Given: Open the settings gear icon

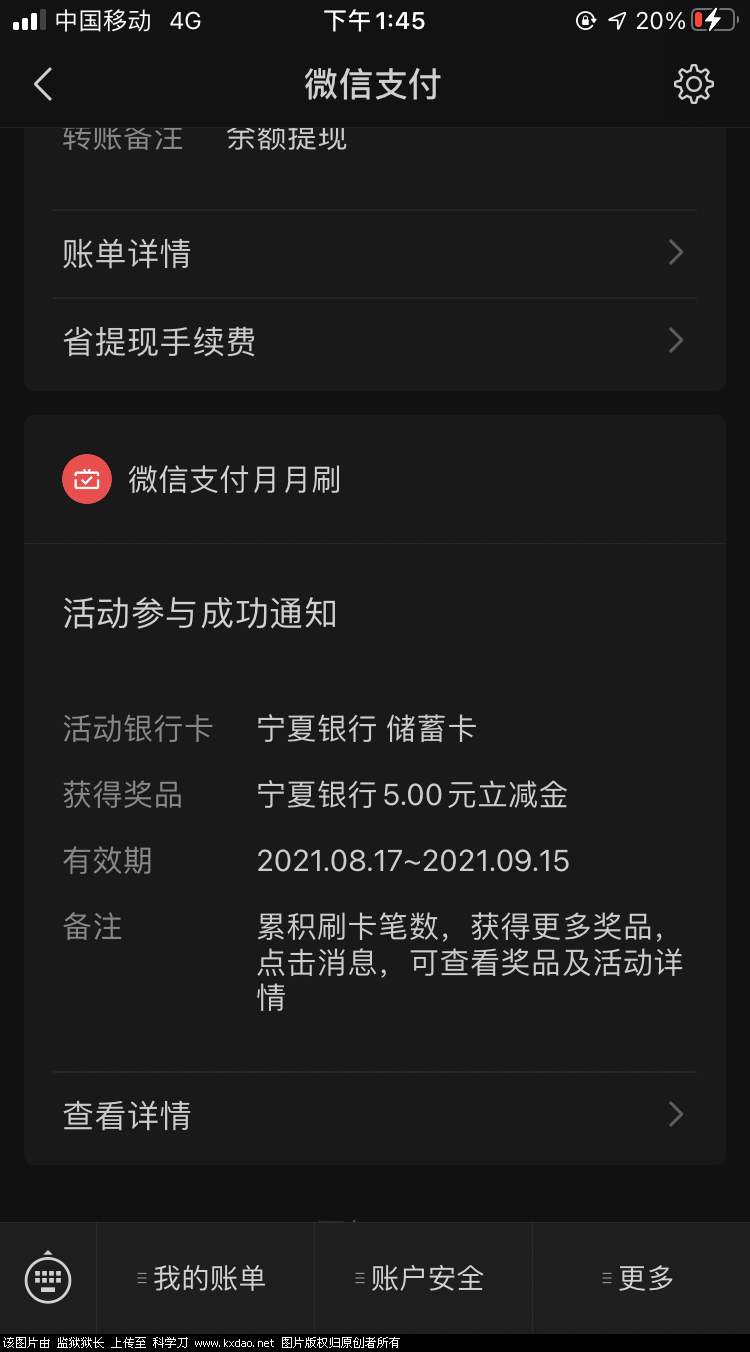Looking at the screenshot, I should 693,85.
